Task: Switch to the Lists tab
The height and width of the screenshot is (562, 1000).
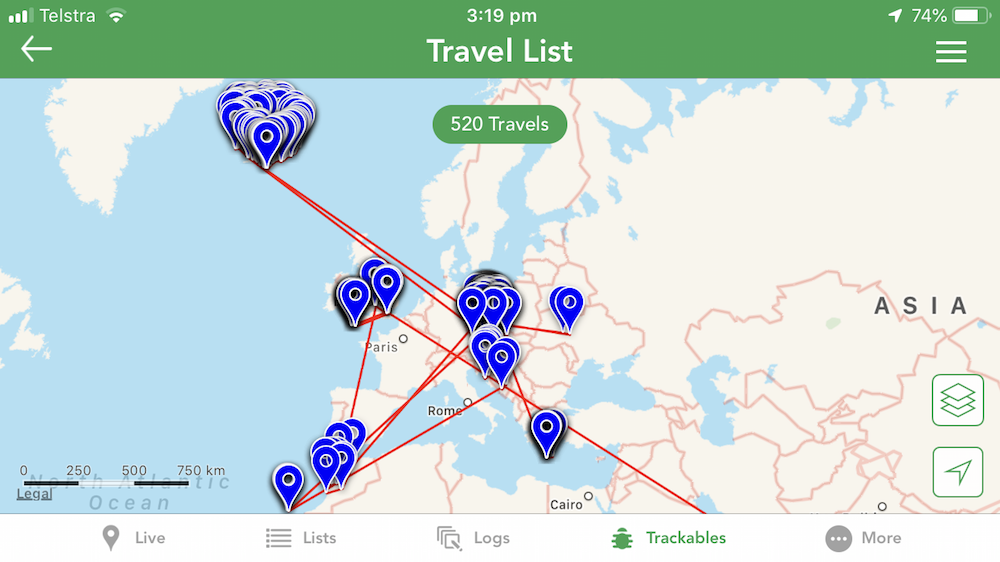Action: [301, 538]
